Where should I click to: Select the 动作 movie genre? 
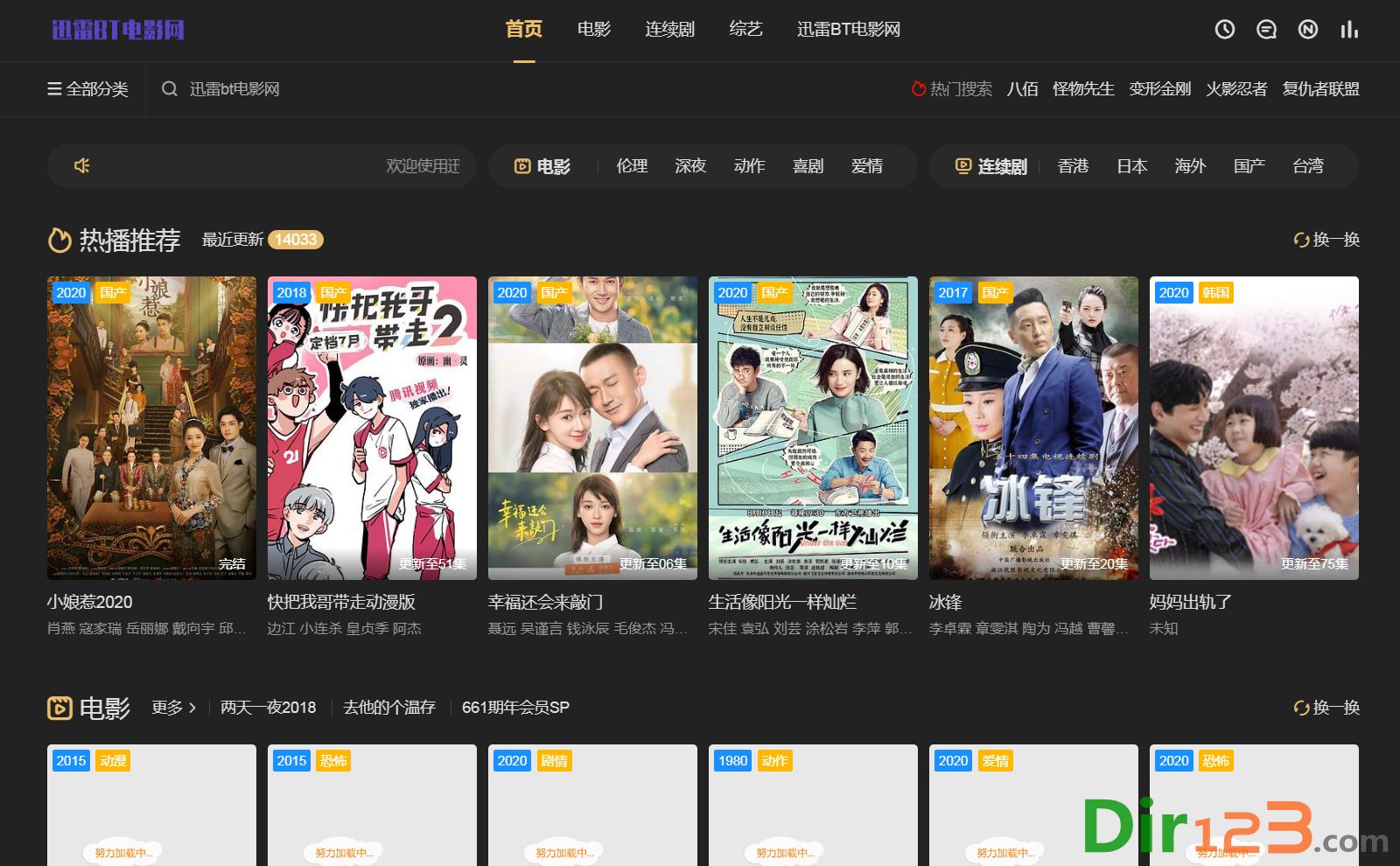pos(749,166)
